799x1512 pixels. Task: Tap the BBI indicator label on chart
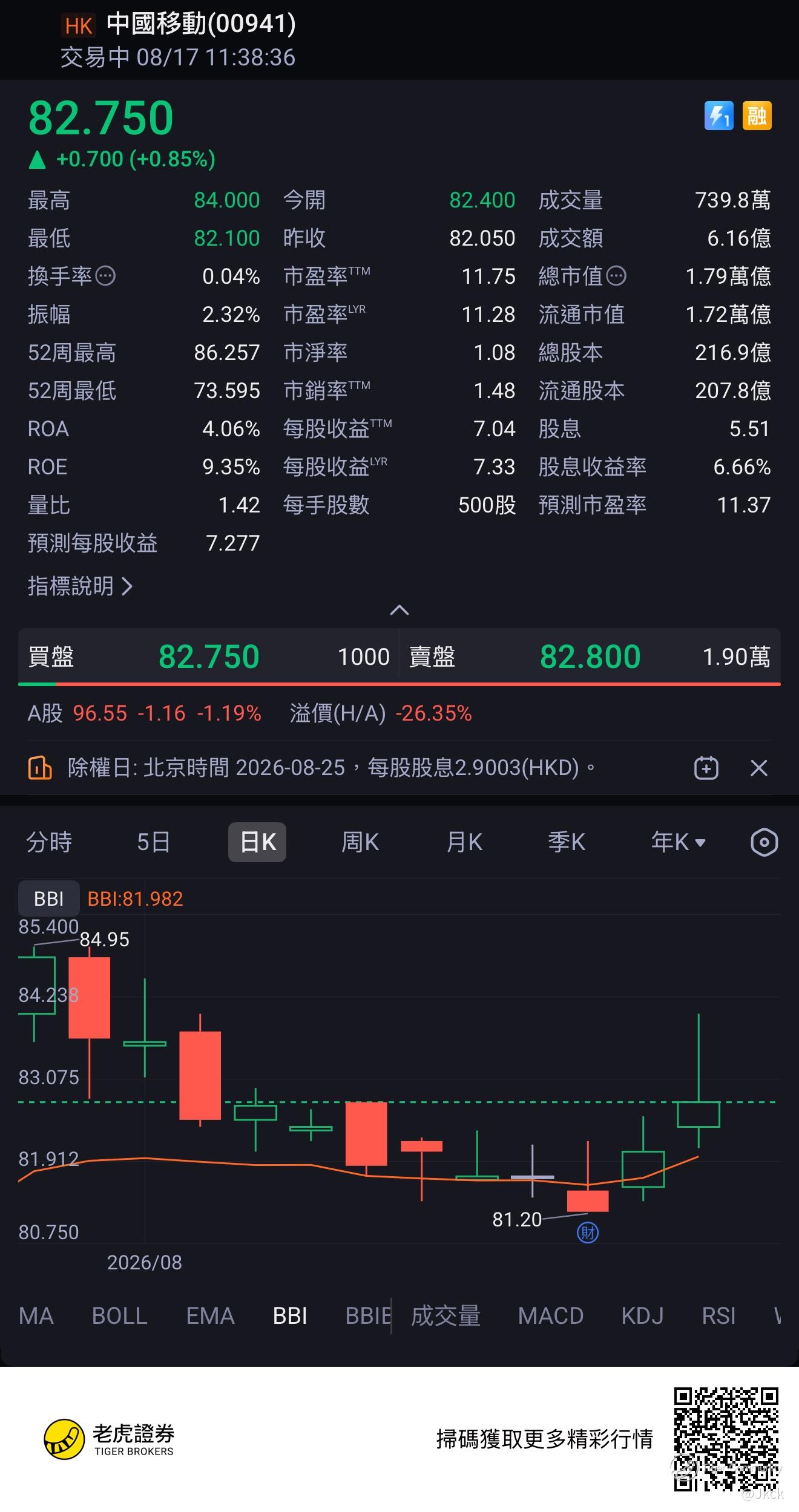coord(49,898)
